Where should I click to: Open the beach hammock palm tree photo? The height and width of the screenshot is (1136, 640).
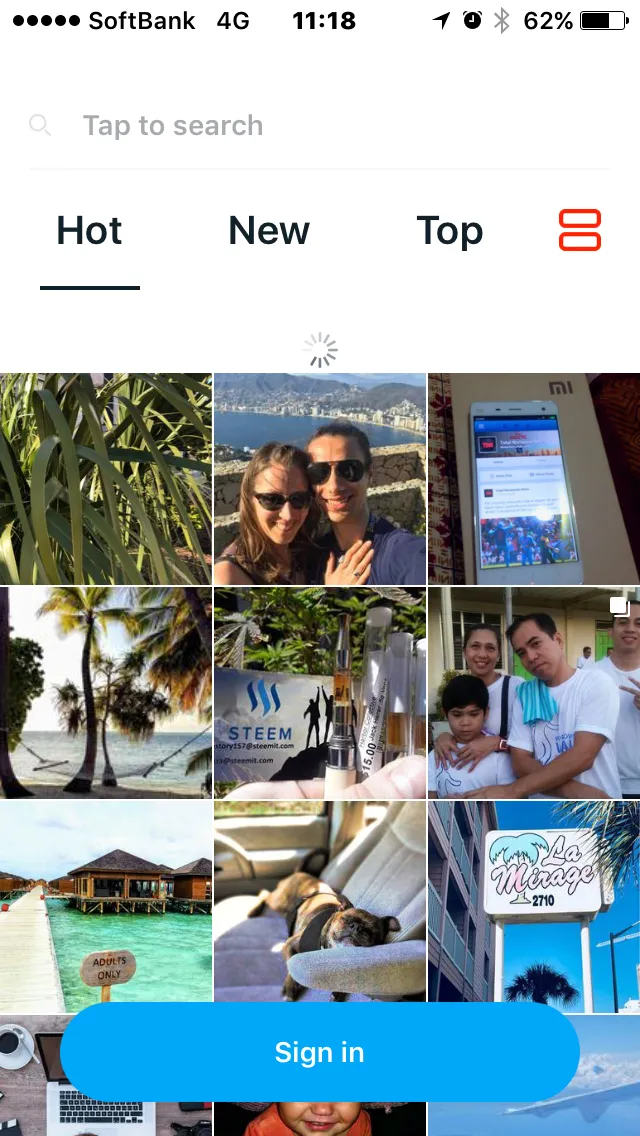coord(106,692)
